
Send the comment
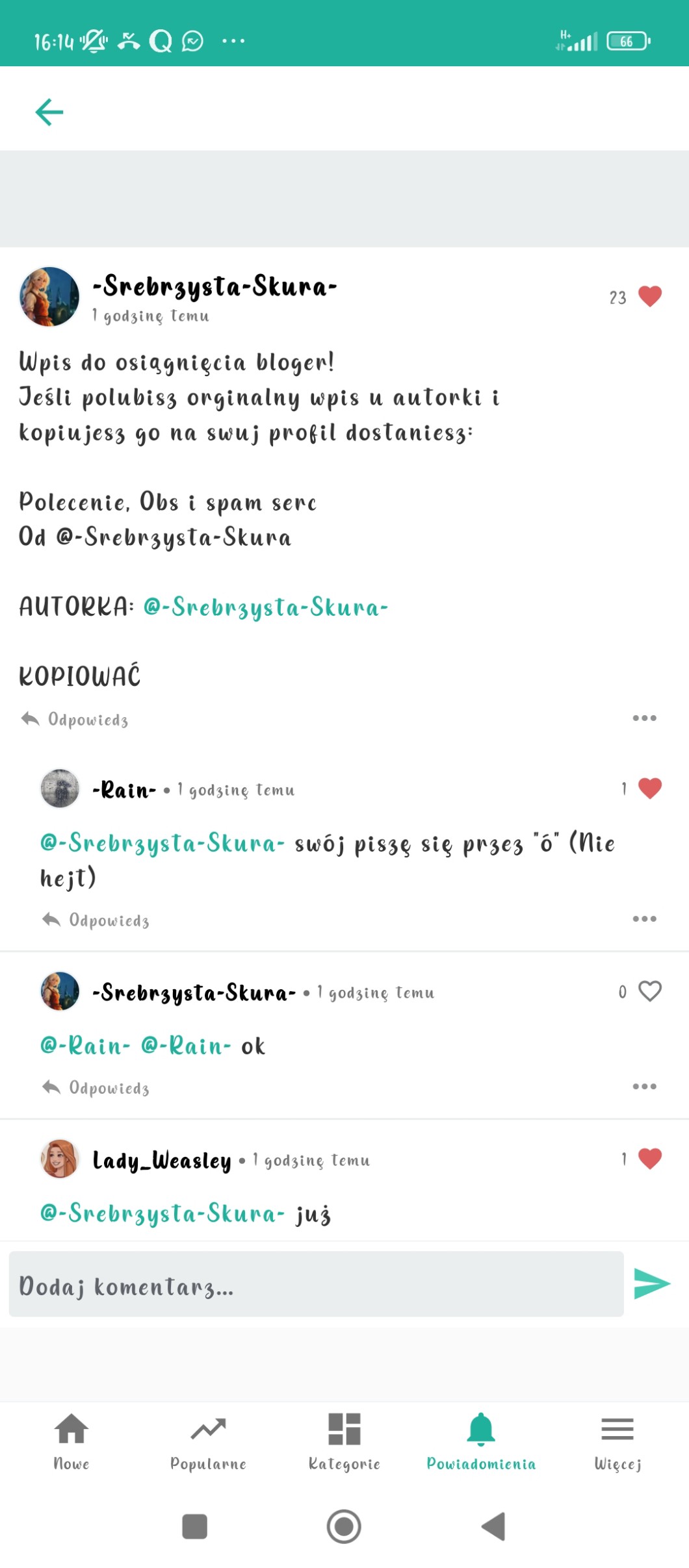(x=652, y=1283)
